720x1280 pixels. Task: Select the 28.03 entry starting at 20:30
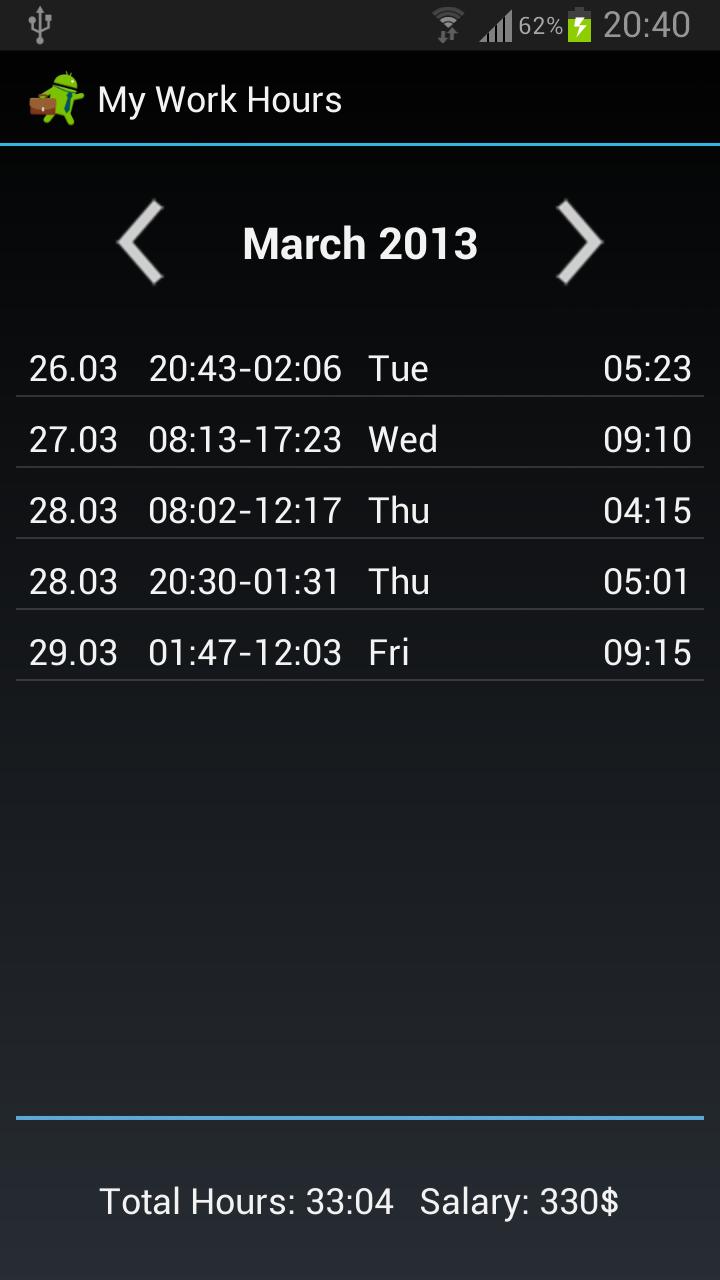(x=360, y=582)
